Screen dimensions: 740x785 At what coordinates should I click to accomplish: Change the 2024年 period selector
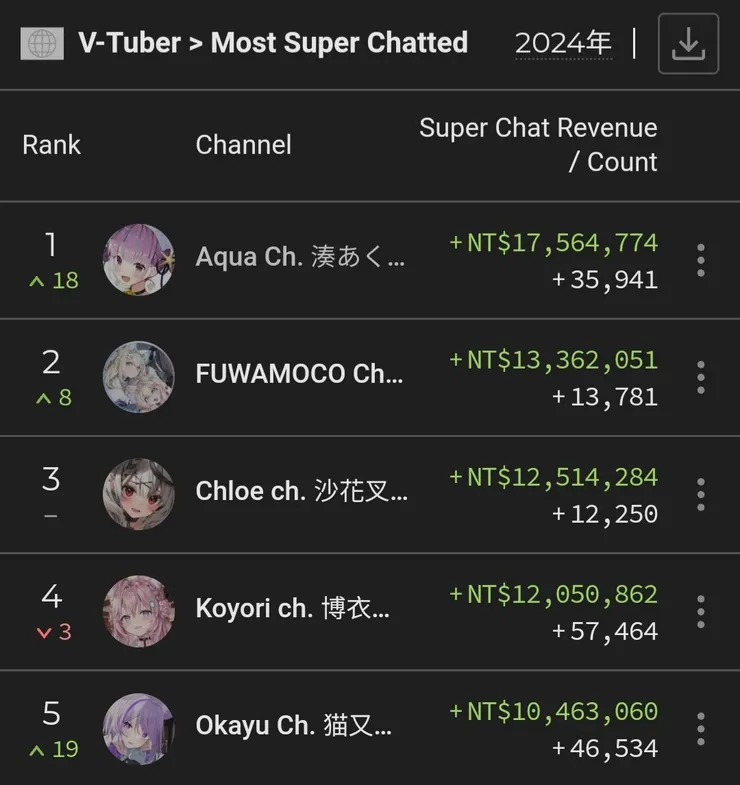(x=563, y=44)
